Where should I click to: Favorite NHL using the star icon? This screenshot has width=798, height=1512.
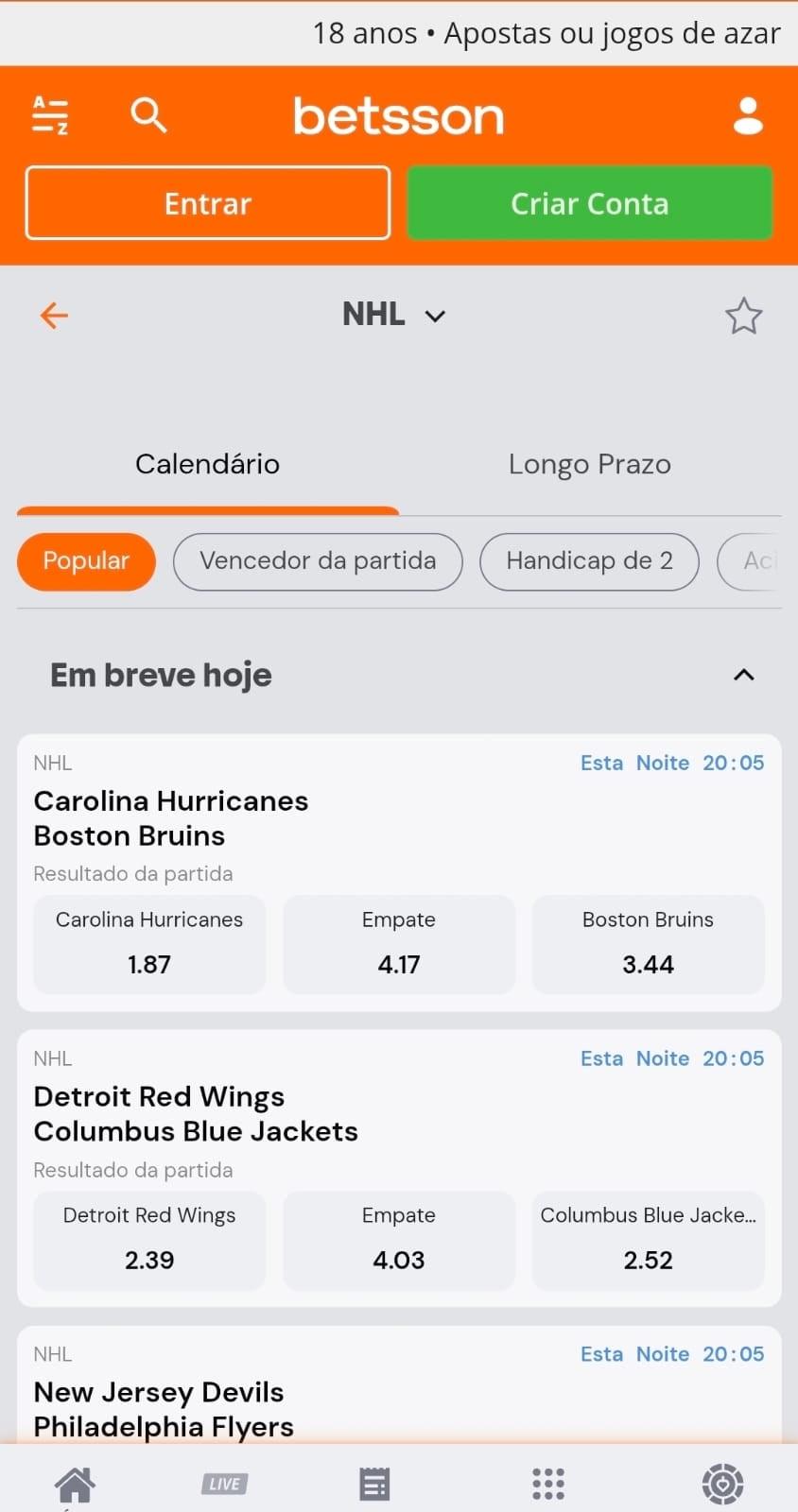[x=744, y=316]
